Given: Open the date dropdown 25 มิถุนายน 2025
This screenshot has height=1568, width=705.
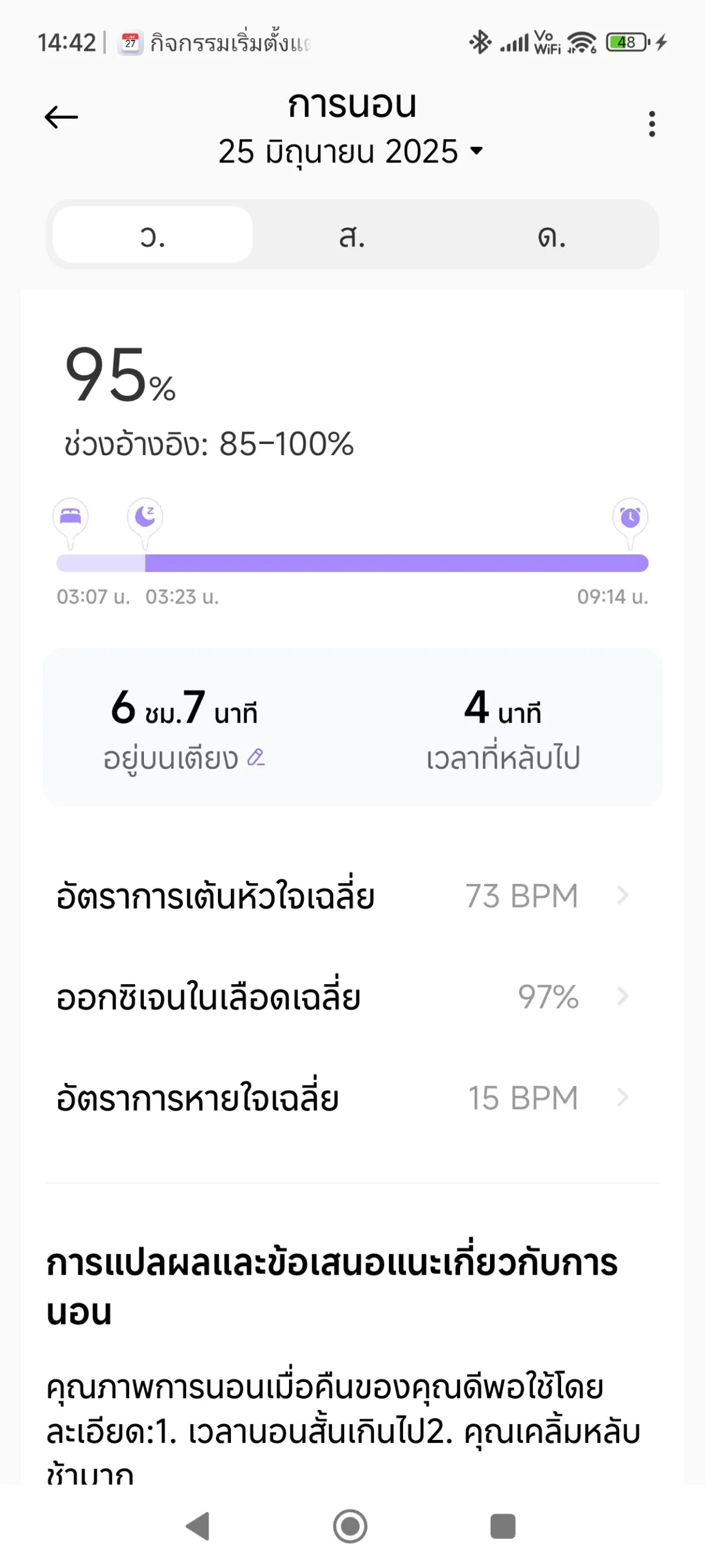Looking at the screenshot, I should (x=351, y=151).
